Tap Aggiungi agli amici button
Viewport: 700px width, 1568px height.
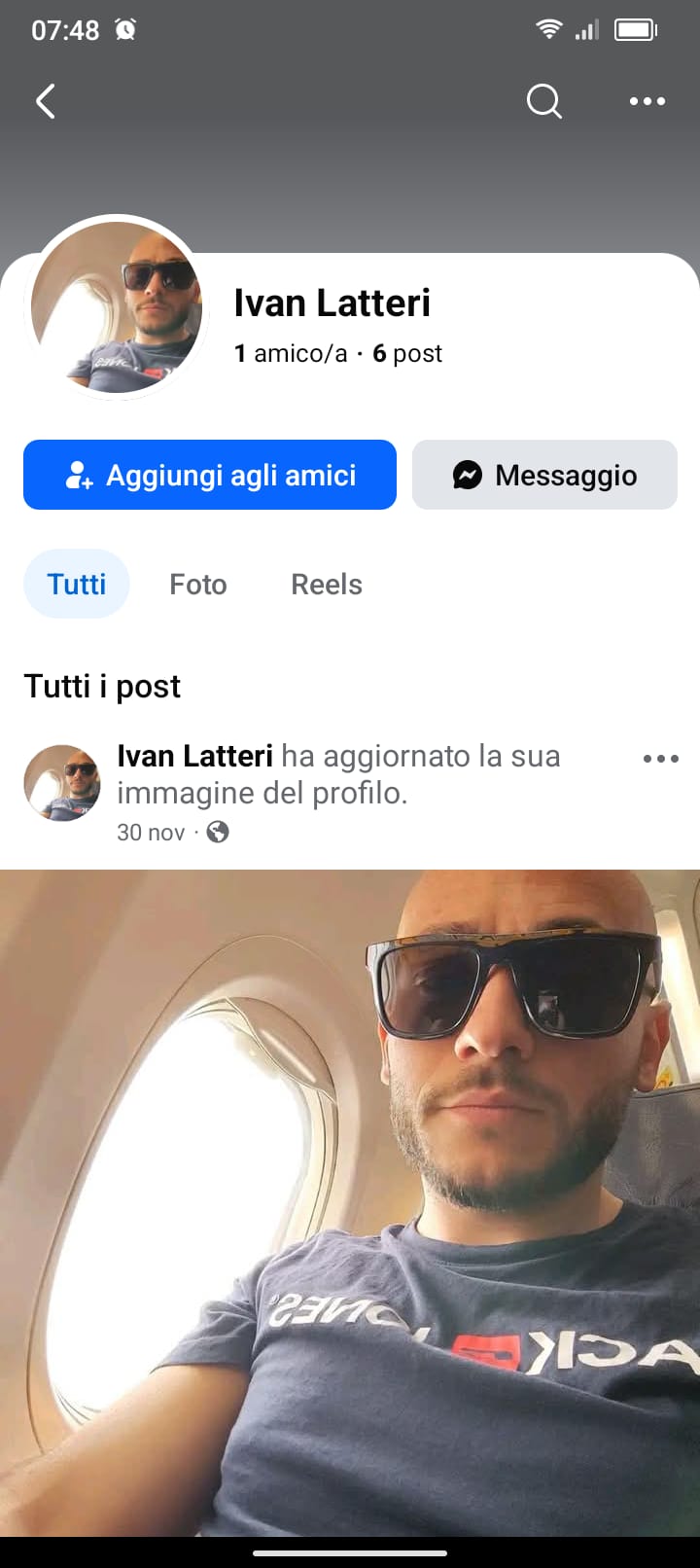tap(210, 475)
